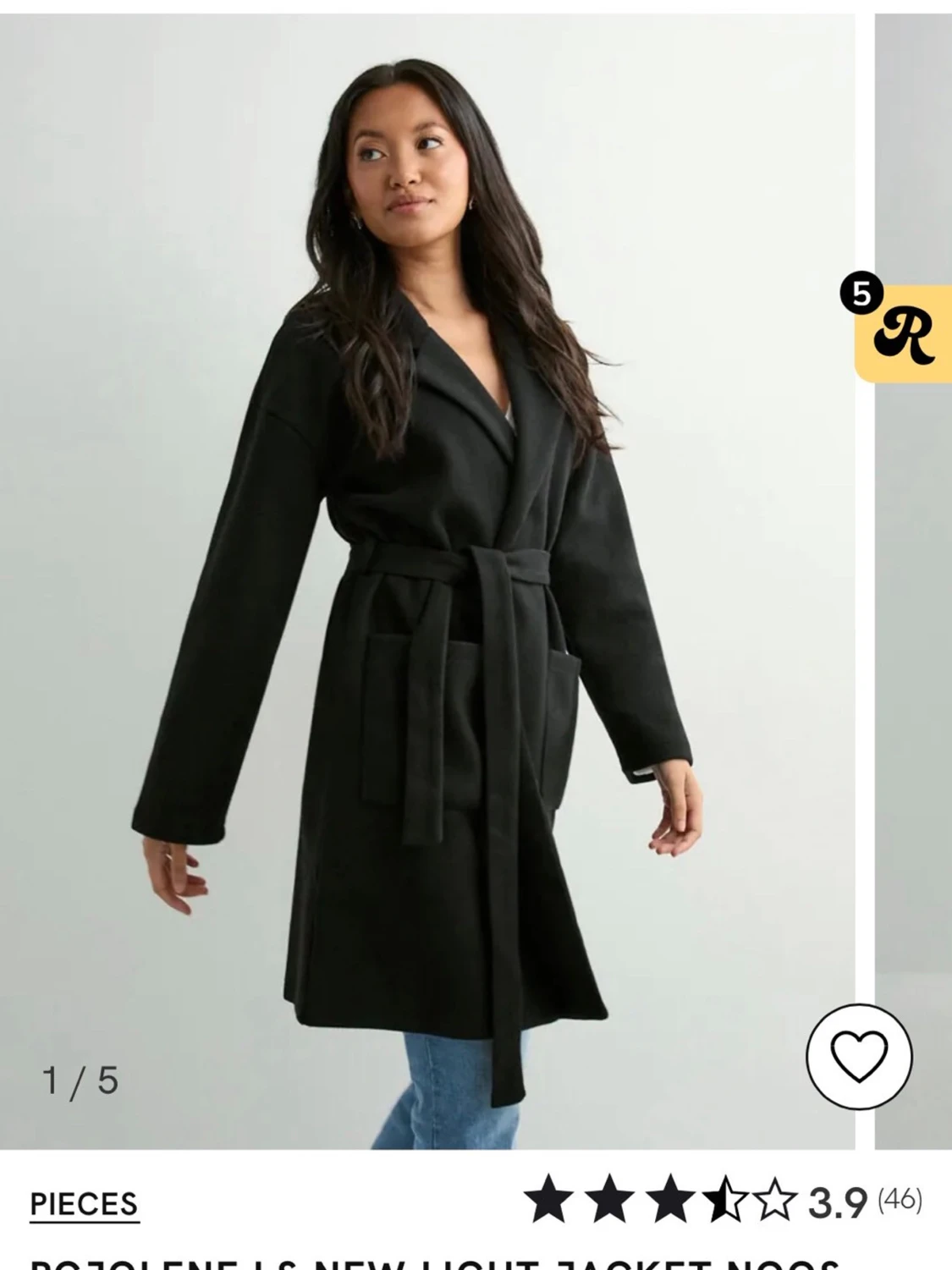Add the jacket to favorites with the heart
This screenshot has height=1270, width=952.
[x=858, y=1056]
